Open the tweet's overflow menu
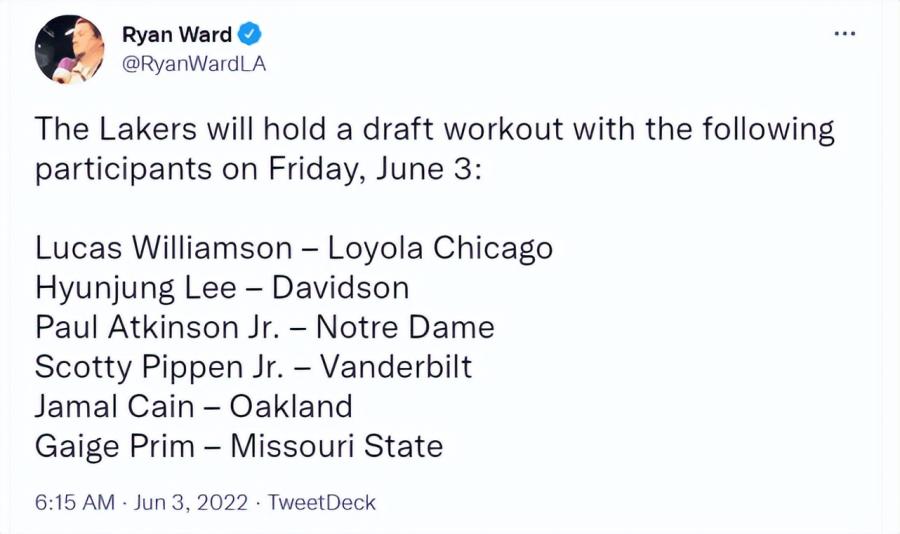Screen dimensions: 900x534 pos(844,35)
